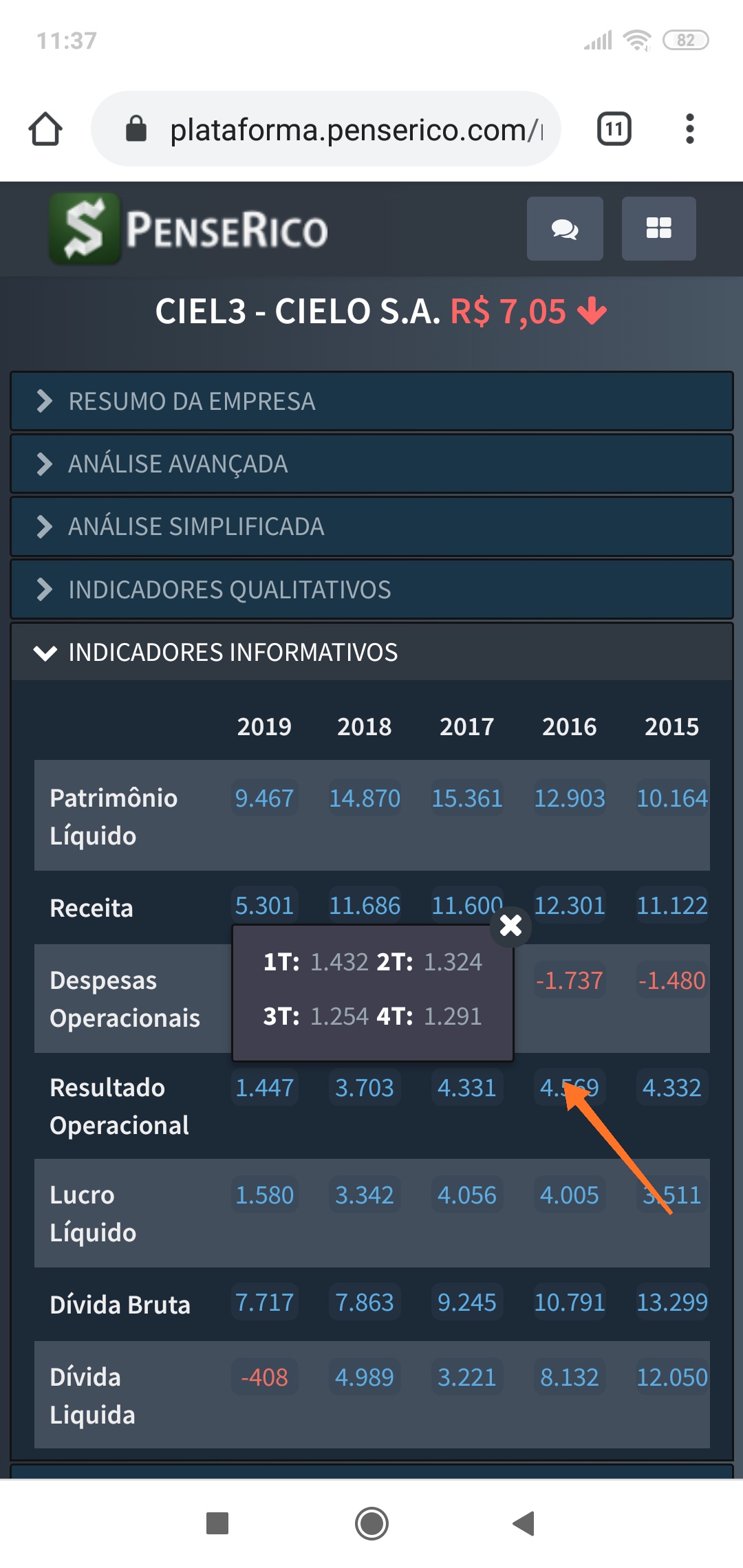Viewport: 743px width, 1568px height.
Task: Expand the Análise Simplificada section
Action: click(371, 527)
